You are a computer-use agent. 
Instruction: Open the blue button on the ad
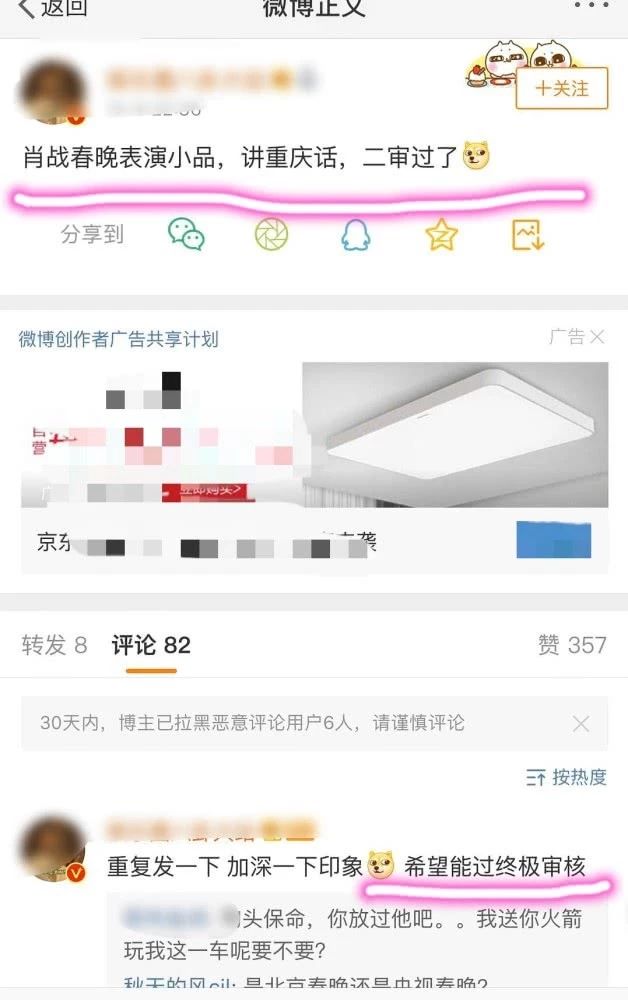pos(553,540)
